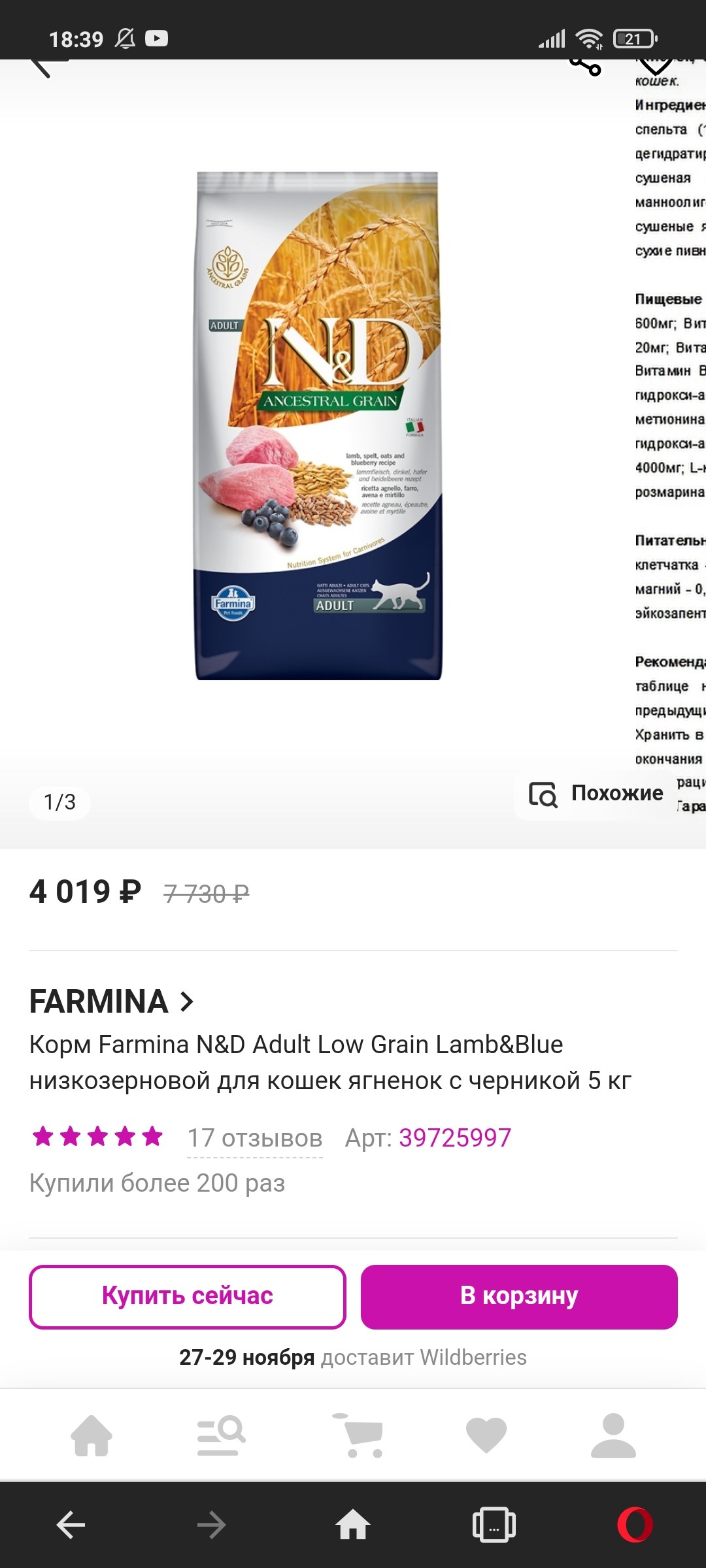Open the home tab in bottom navigation
Screen dimensions: 706x1568
(x=92, y=1435)
